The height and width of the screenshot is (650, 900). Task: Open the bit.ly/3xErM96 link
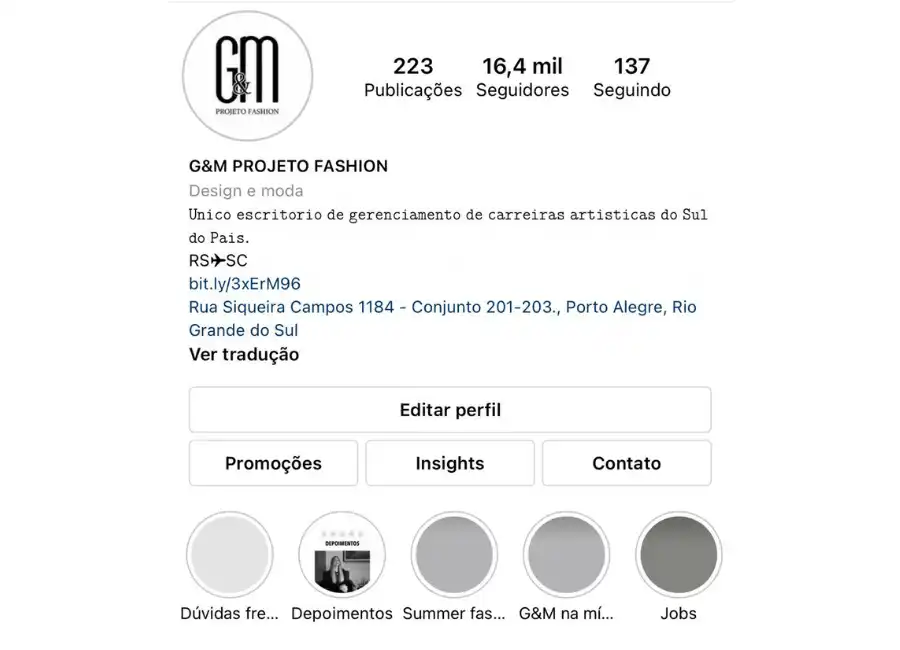click(245, 284)
